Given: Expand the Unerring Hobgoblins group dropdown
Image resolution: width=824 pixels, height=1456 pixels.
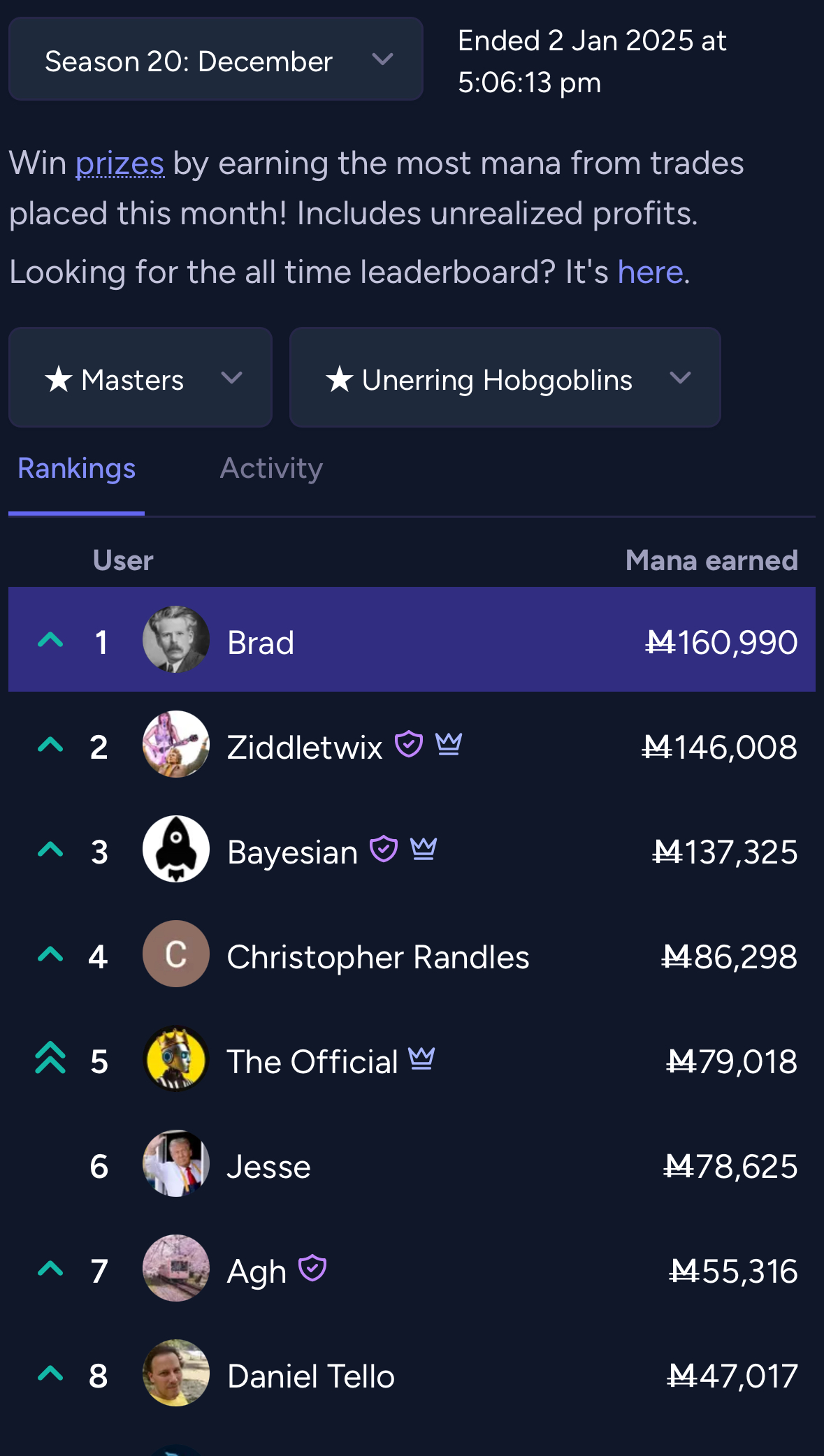Looking at the screenshot, I should point(505,377).
